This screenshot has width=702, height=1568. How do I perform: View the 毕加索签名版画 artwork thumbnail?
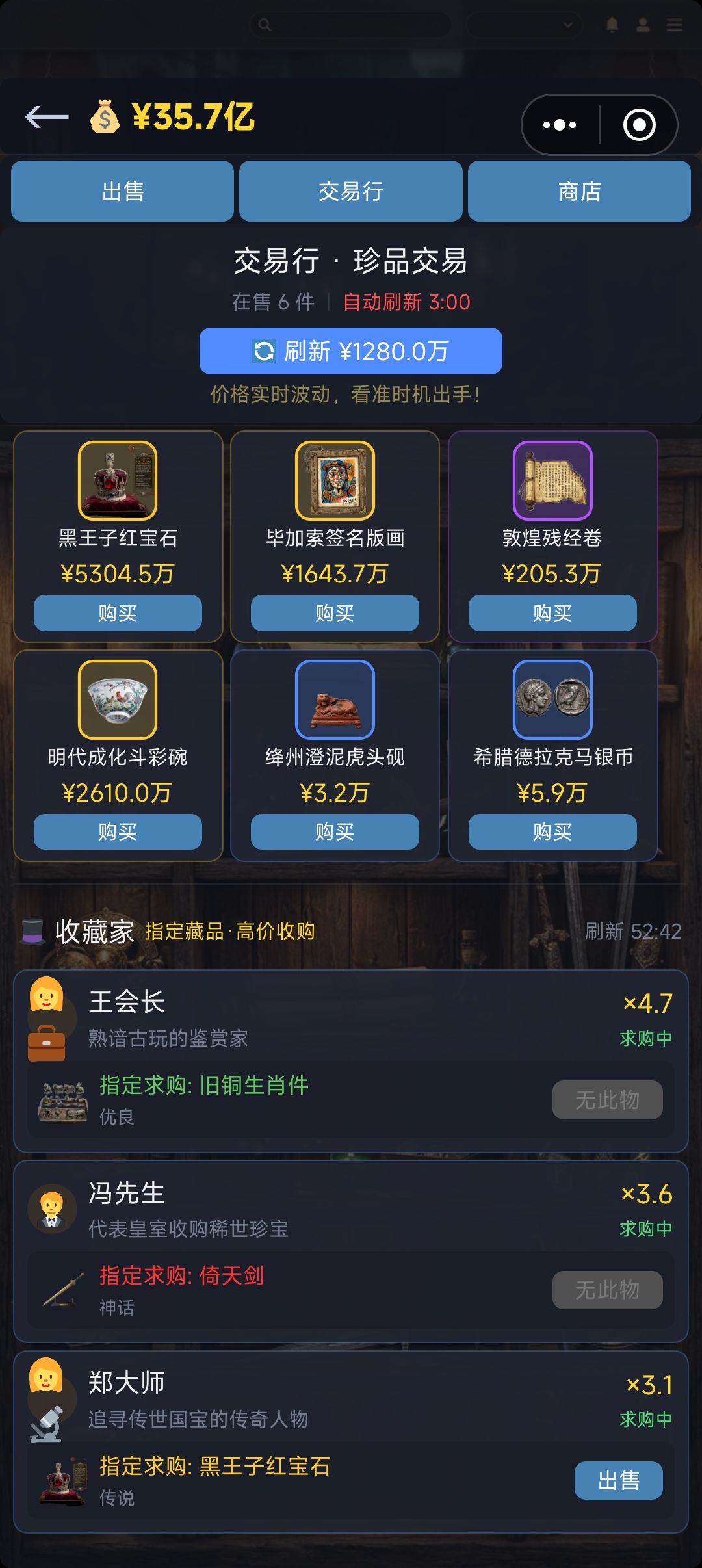334,479
